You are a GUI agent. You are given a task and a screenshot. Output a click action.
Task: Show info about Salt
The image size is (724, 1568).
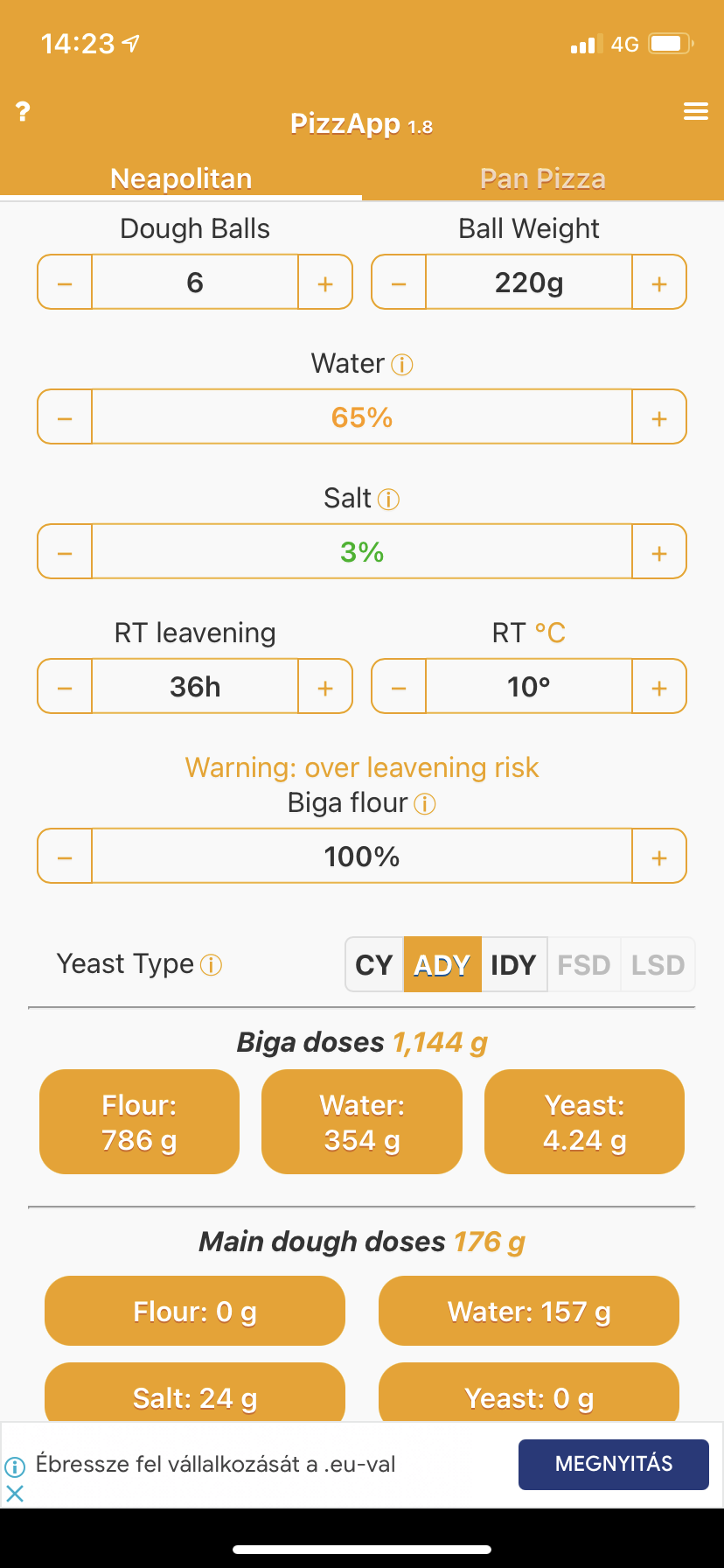tap(388, 499)
